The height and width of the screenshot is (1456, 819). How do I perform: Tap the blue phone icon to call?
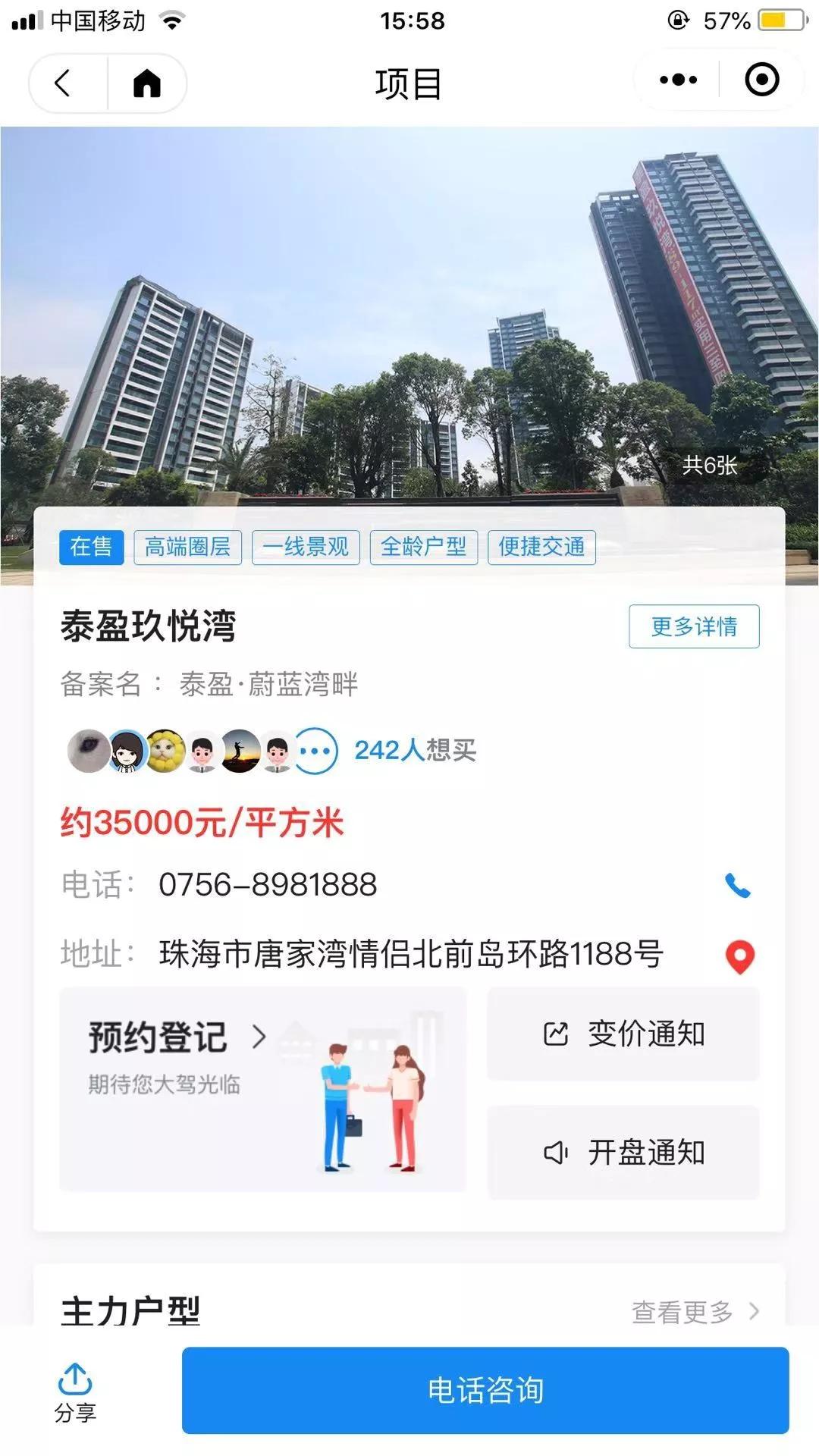pos(734,884)
